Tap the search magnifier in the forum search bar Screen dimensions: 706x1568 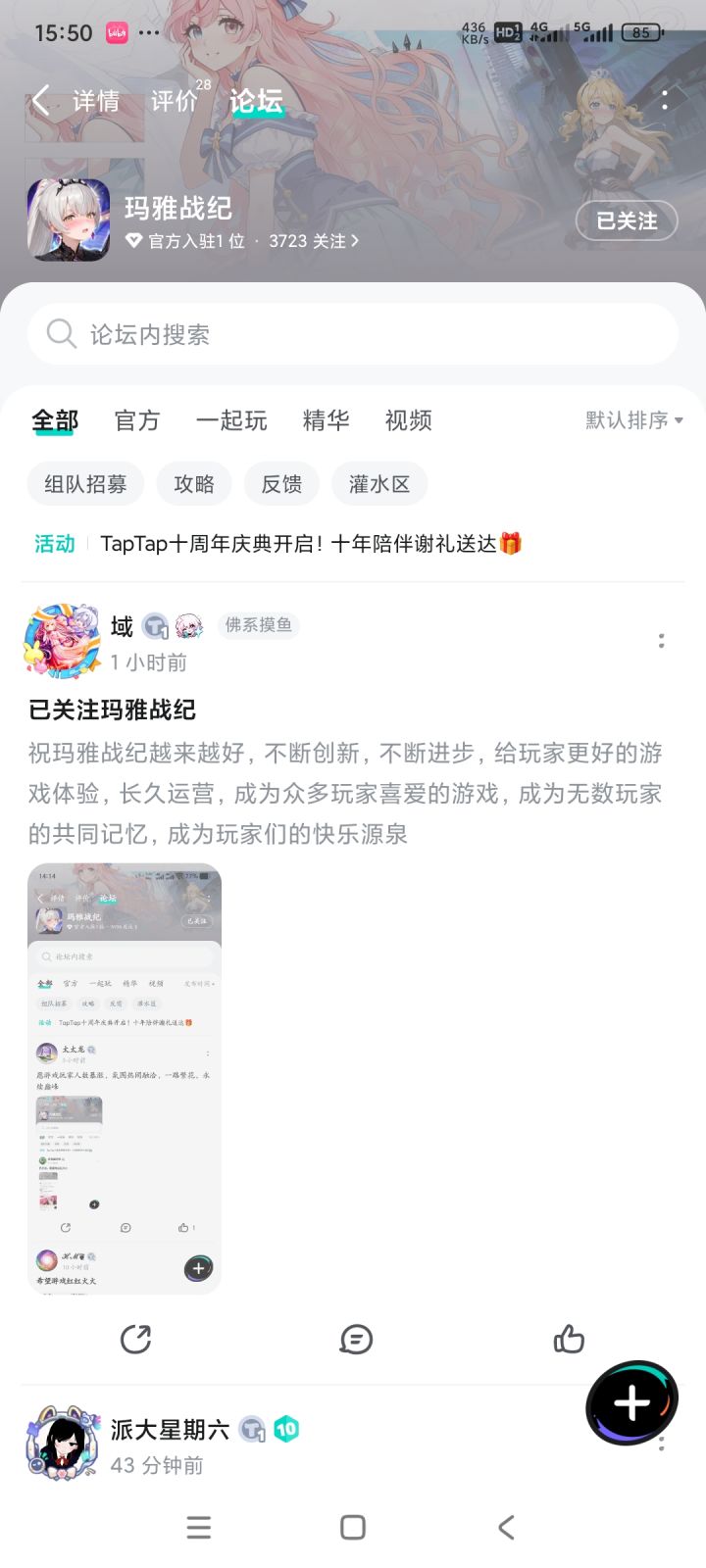point(61,334)
